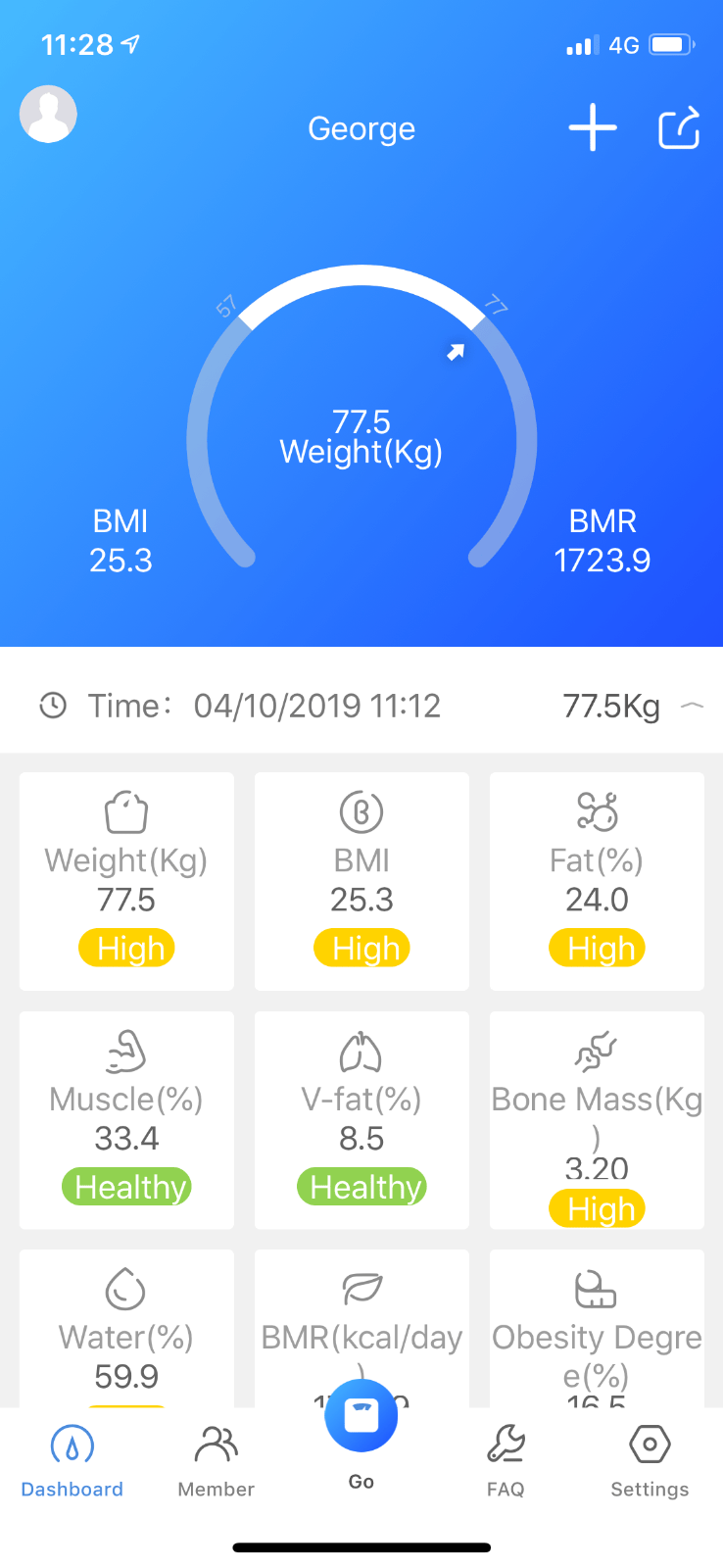Viewport: 723px width, 1568px height.
Task: Add a new record with the plus button
Action: click(x=593, y=128)
